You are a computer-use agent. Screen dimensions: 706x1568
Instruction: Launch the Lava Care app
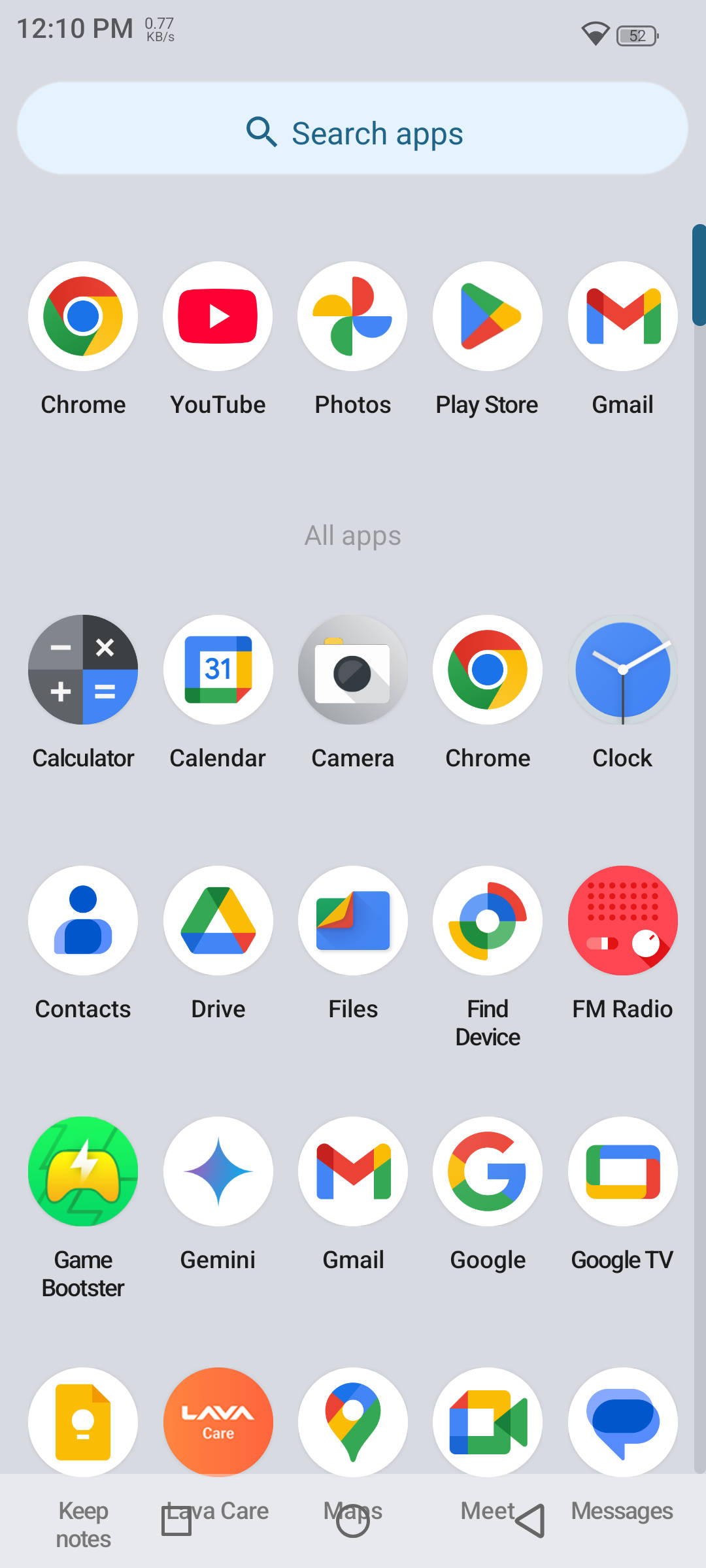click(218, 1422)
